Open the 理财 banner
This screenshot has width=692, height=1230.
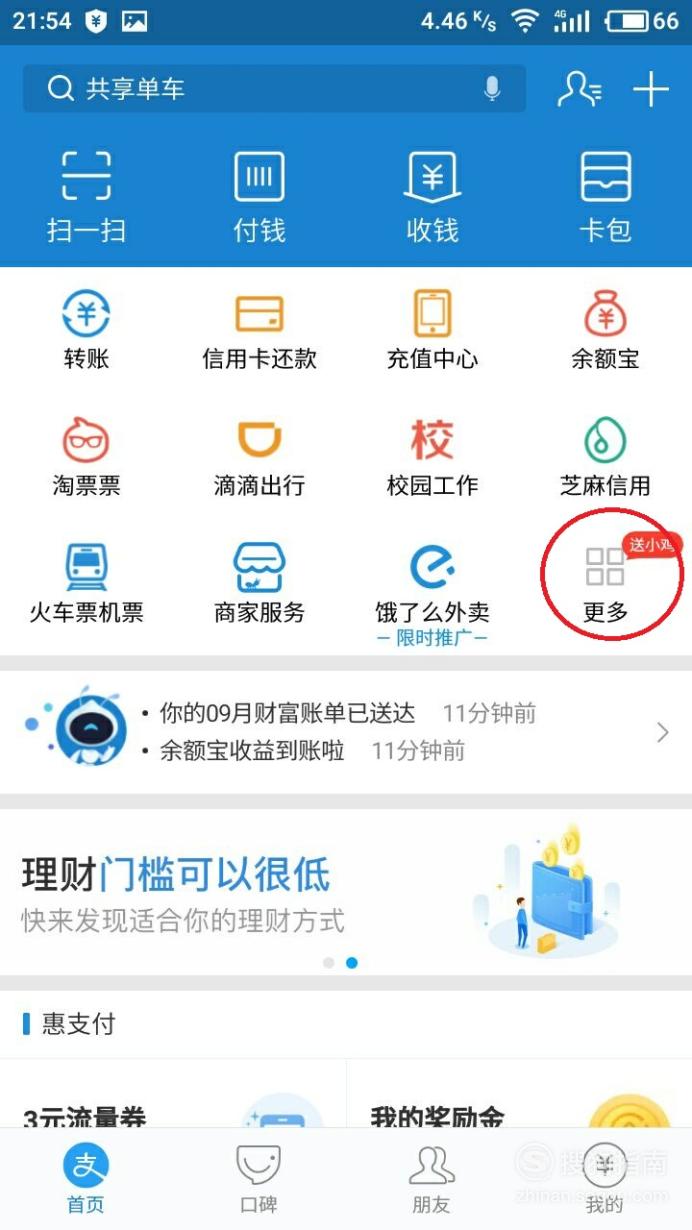tap(346, 892)
